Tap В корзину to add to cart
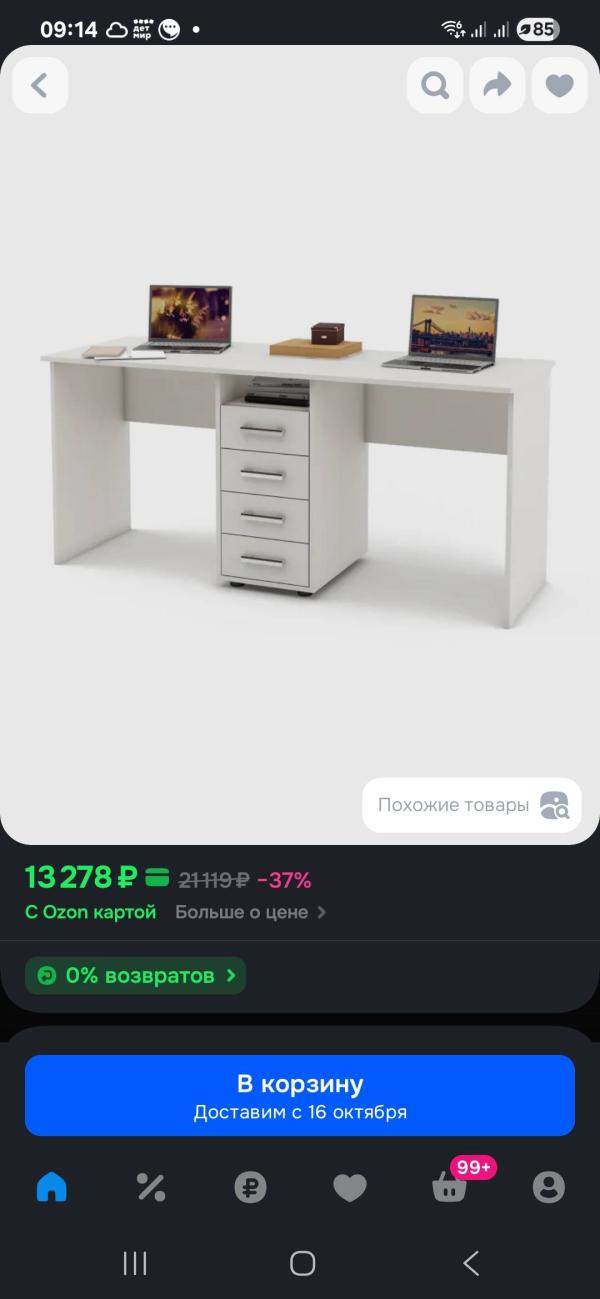This screenshot has width=600, height=1299. tap(300, 1096)
